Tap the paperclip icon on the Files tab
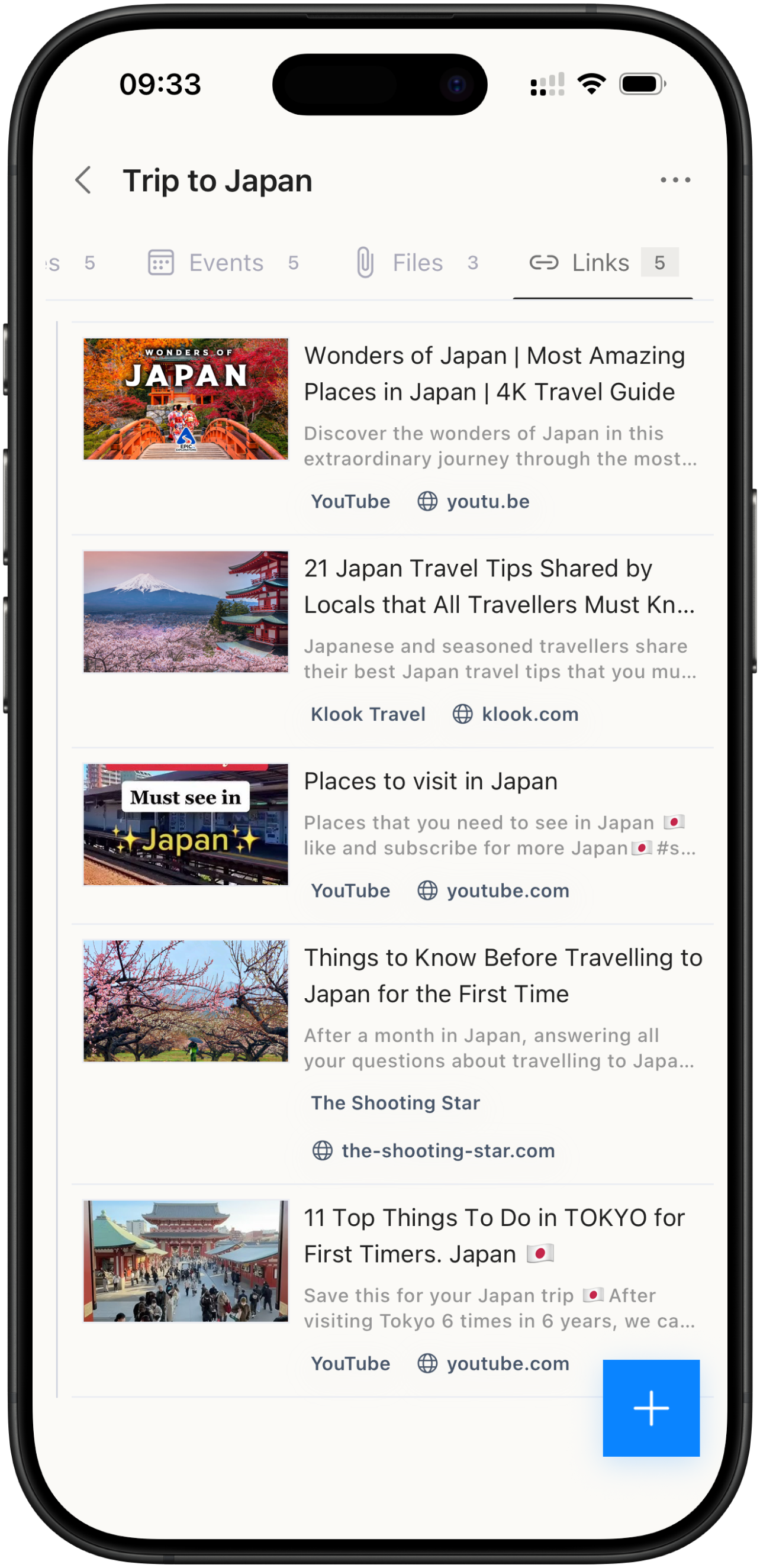This screenshot has width=760, height=1568. tap(365, 262)
